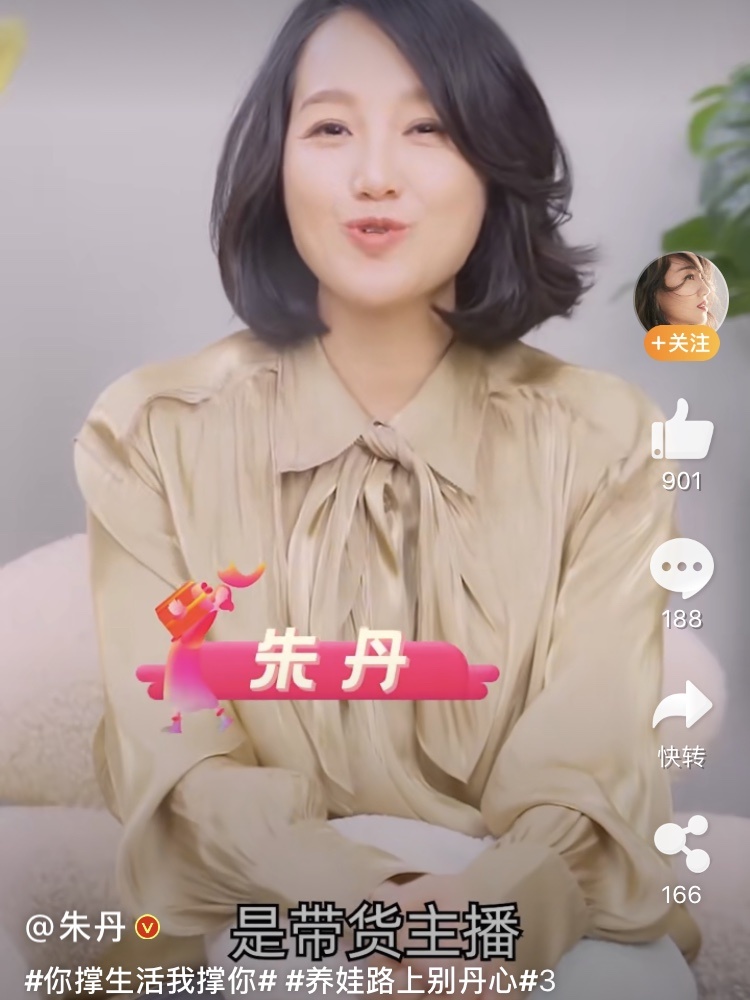Open the comments on this video
Image resolution: width=750 pixels, height=1000 pixels.
[682, 568]
